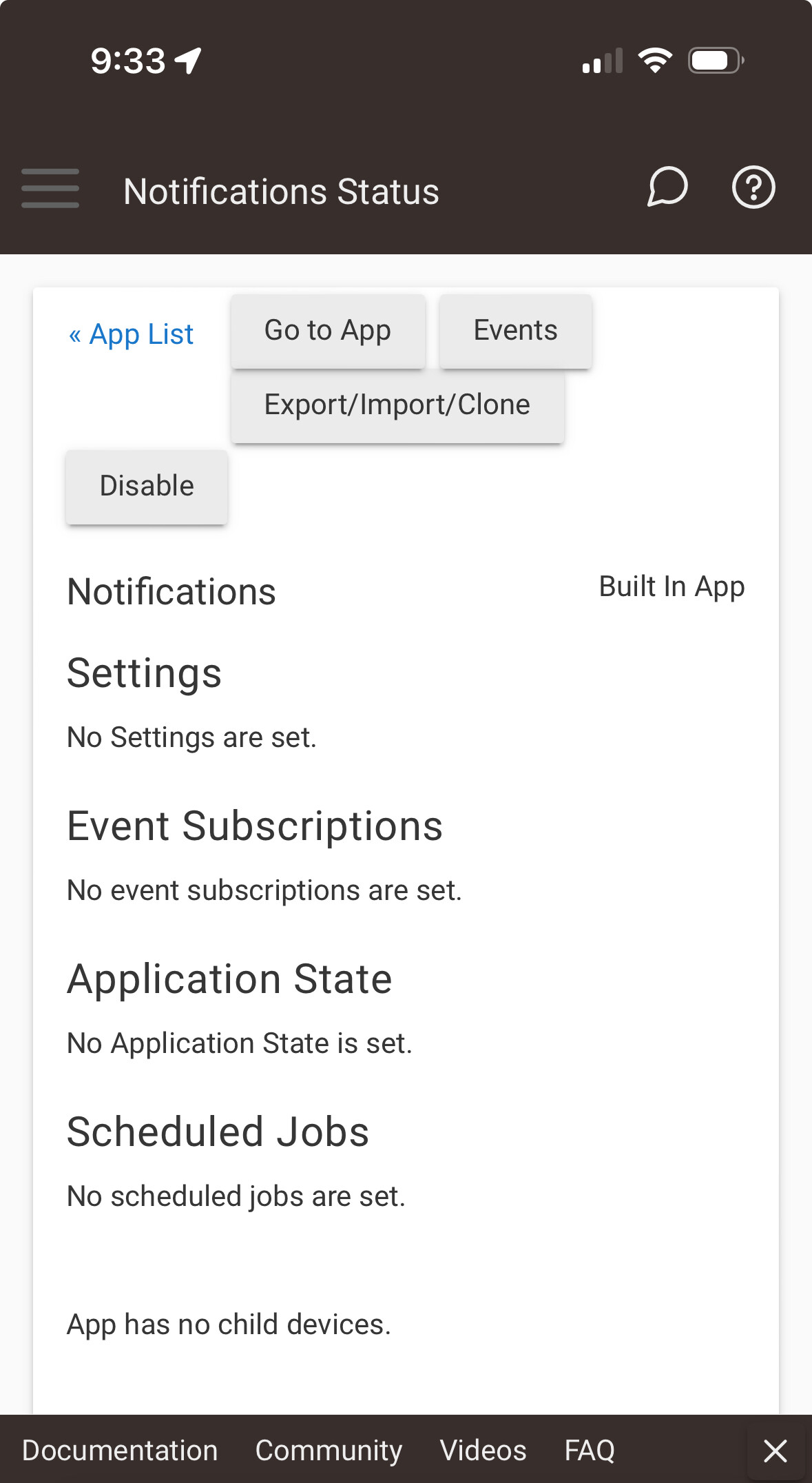Open the FAQ link

(590, 1450)
